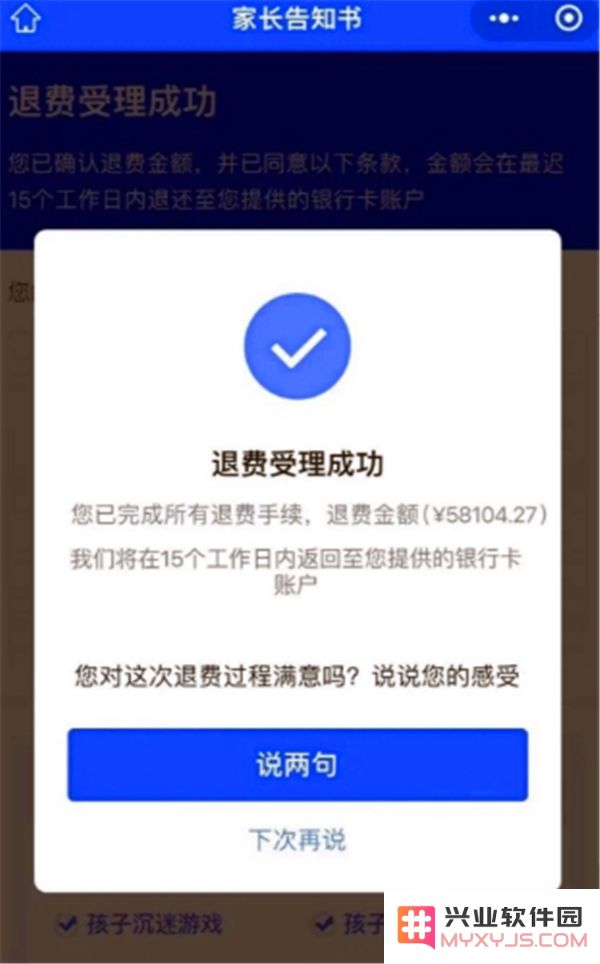Choose 下次再说 to skip feedback
Image resolution: width=600 pixels, height=964 pixels.
297,839
